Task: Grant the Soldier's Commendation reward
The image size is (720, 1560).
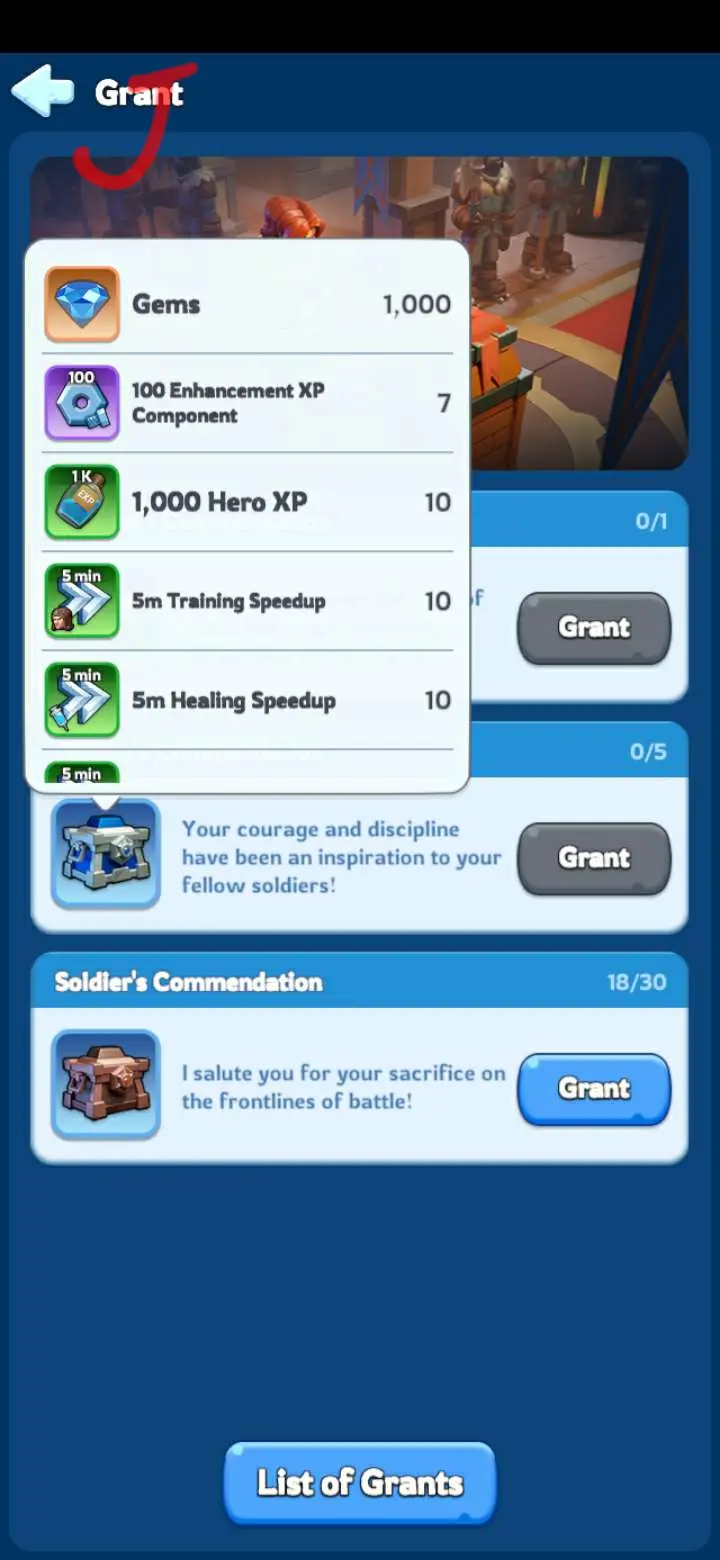Action: click(x=594, y=1089)
